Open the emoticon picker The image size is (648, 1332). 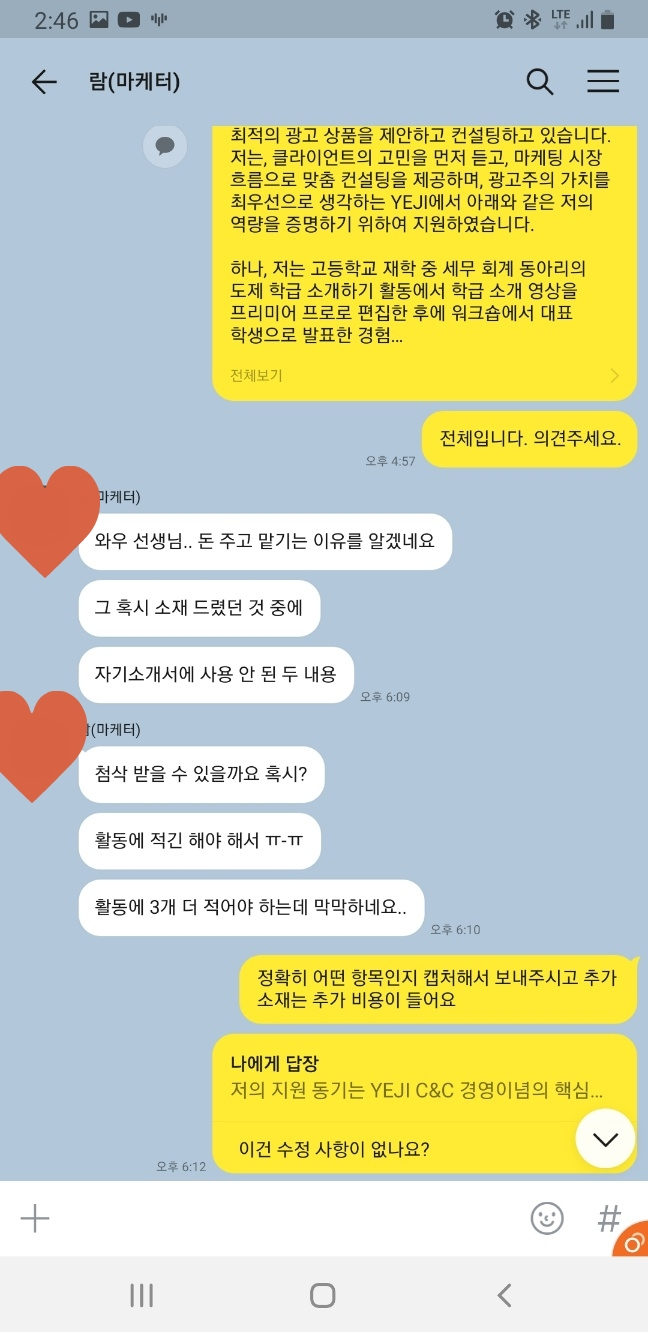tap(547, 1218)
